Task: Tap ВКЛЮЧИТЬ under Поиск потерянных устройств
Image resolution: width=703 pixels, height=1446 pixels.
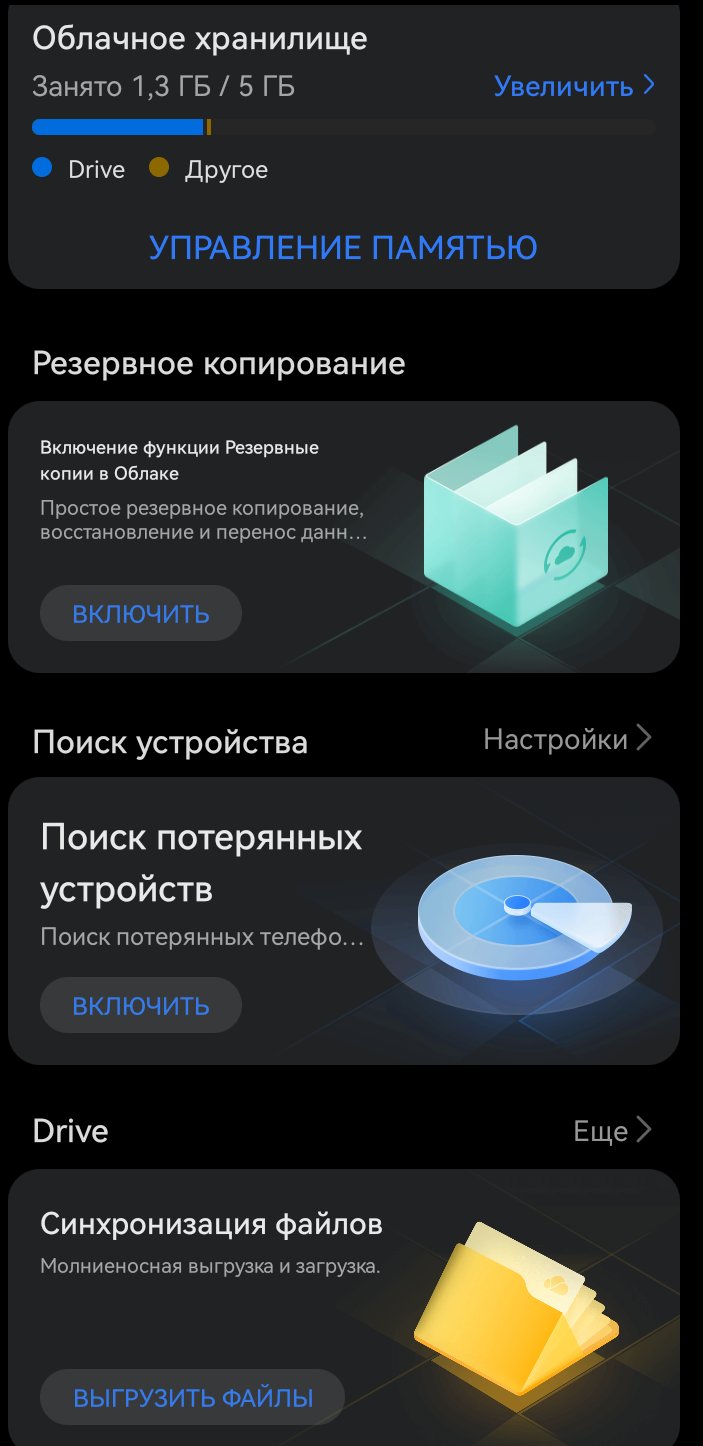Action: click(141, 1005)
